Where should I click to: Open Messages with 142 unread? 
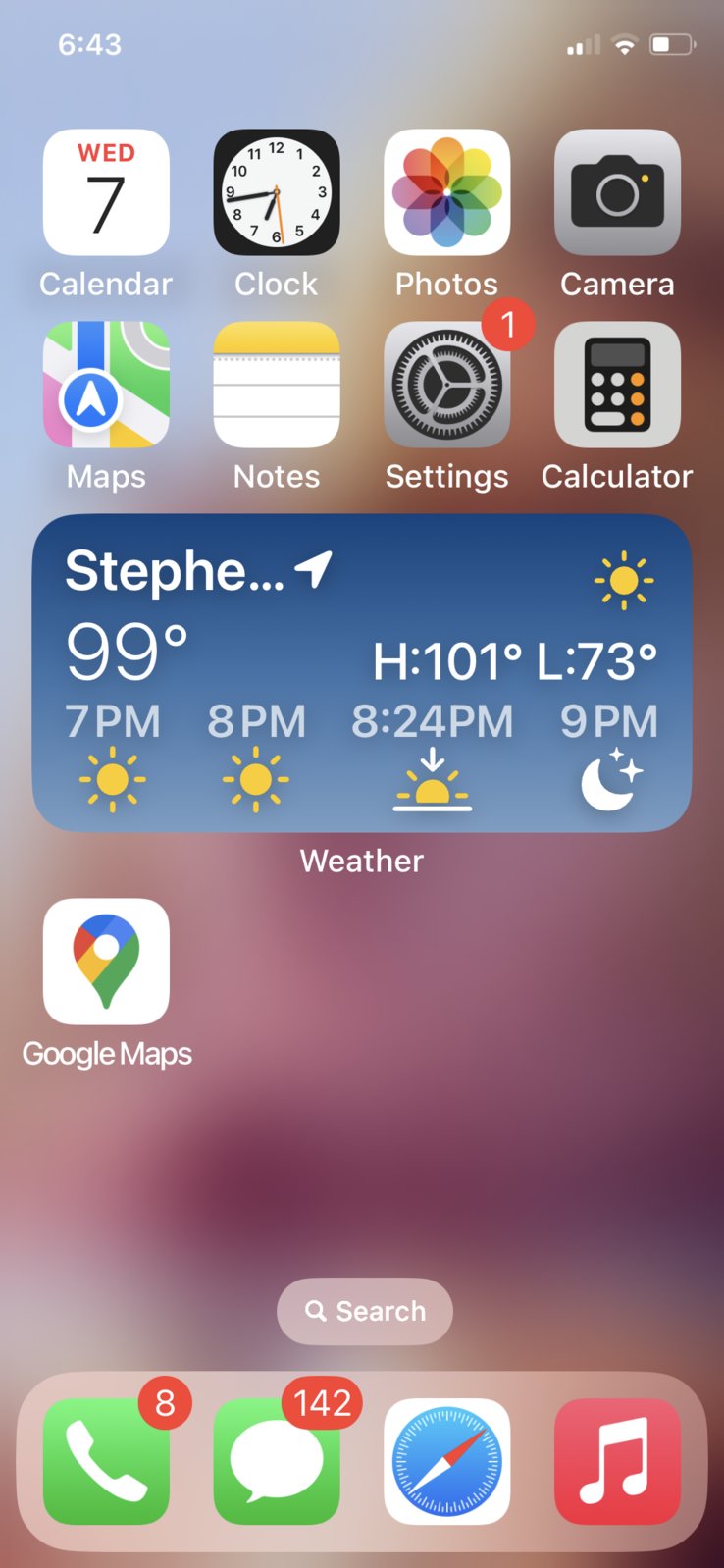(x=277, y=1461)
